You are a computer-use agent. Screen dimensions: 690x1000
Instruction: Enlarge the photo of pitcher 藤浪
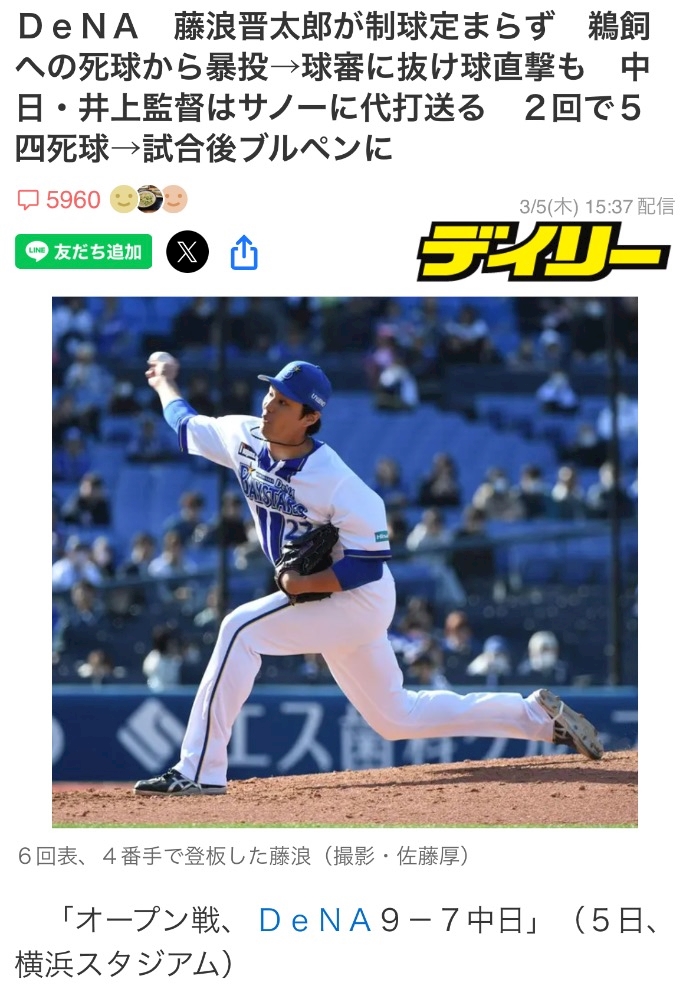(x=344, y=561)
